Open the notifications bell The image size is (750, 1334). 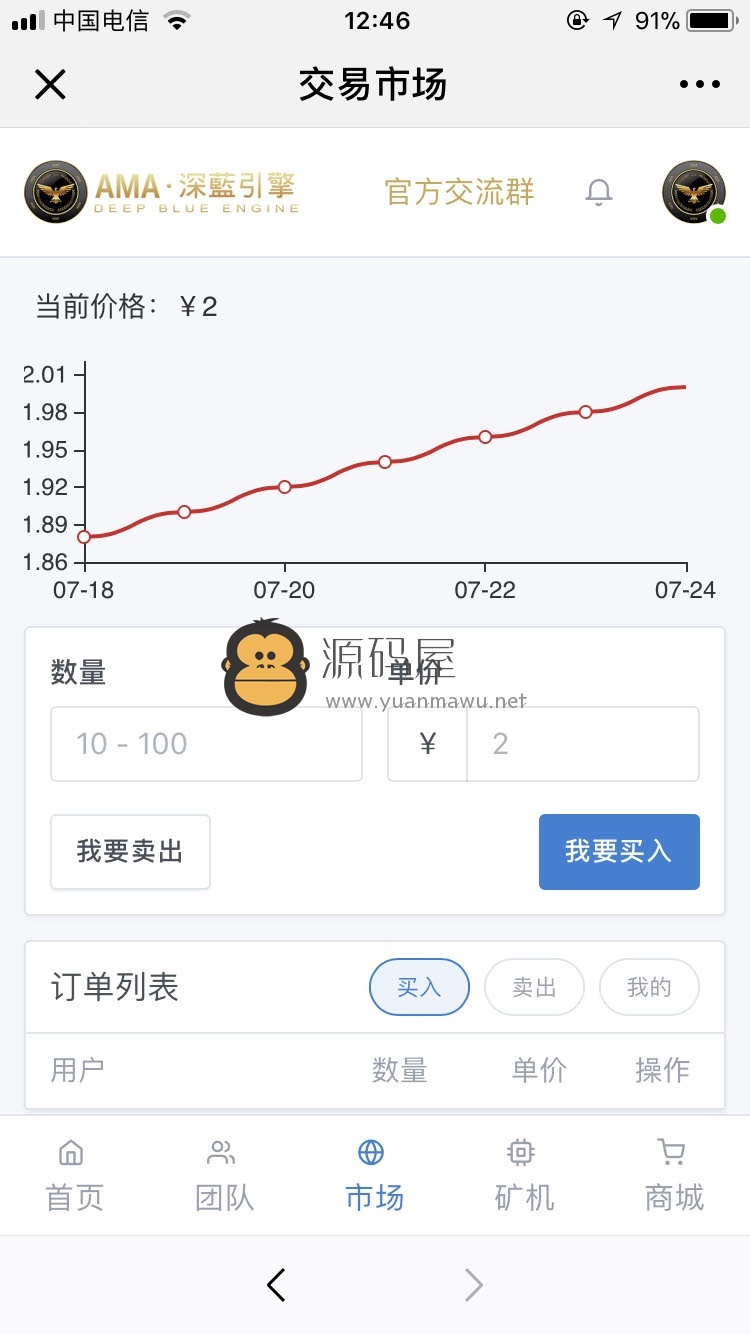tap(598, 192)
